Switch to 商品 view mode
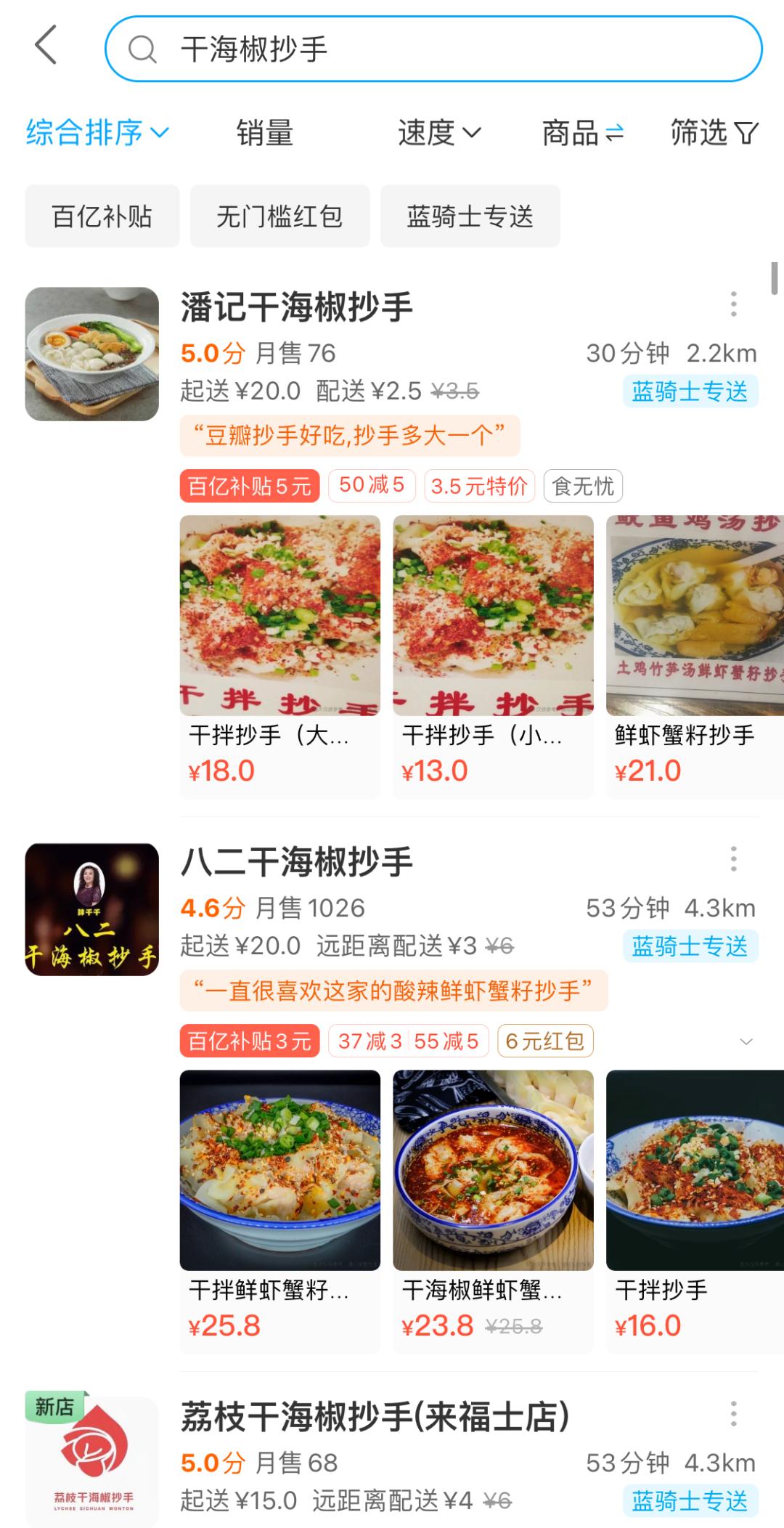This screenshot has height=1528, width=784. click(x=582, y=133)
